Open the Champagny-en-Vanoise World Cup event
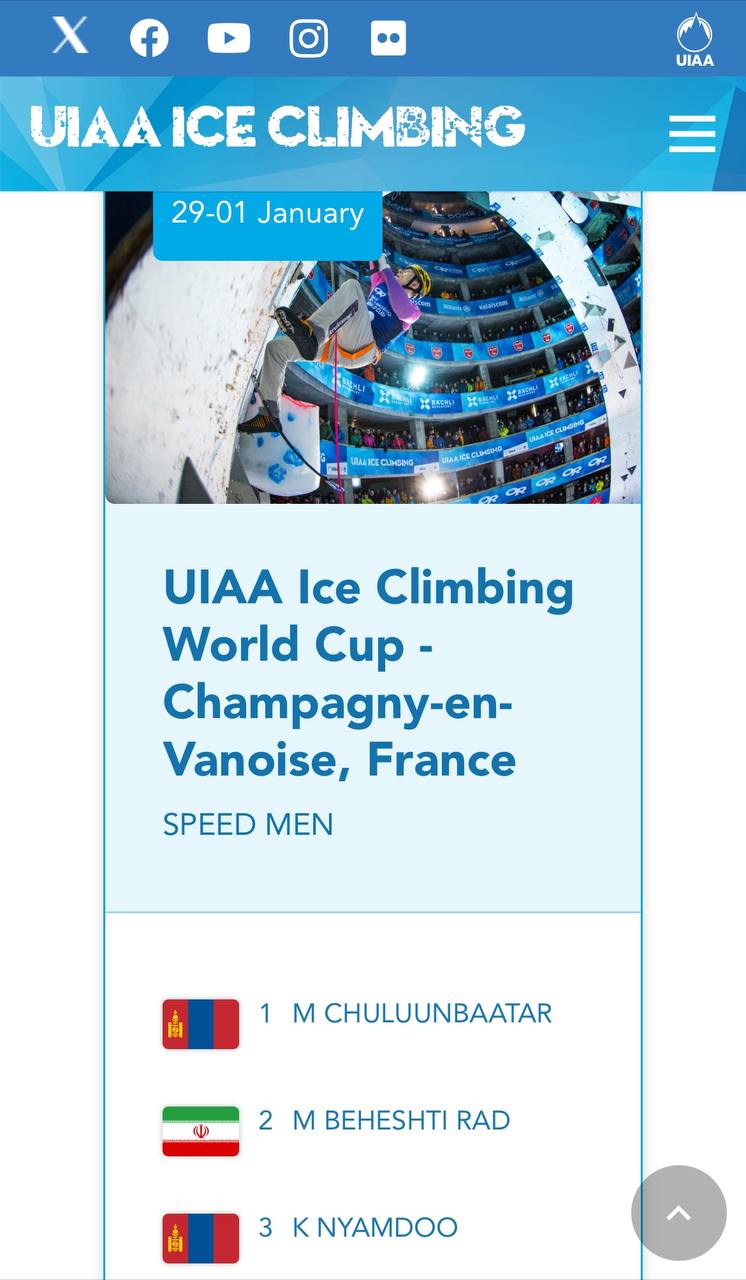The width and height of the screenshot is (746, 1280). tap(368, 672)
